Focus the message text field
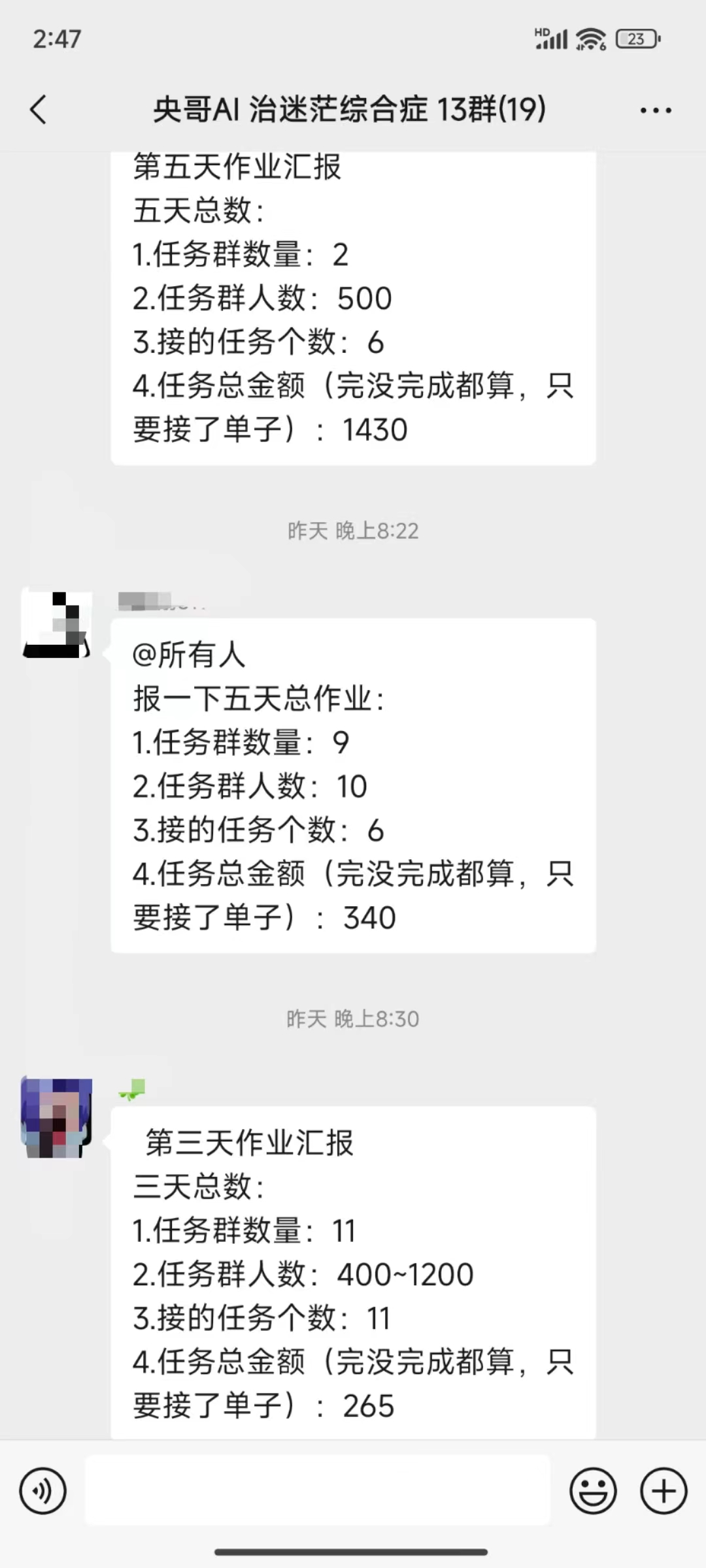Screen dimensions: 706x1568 coord(318,1490)
